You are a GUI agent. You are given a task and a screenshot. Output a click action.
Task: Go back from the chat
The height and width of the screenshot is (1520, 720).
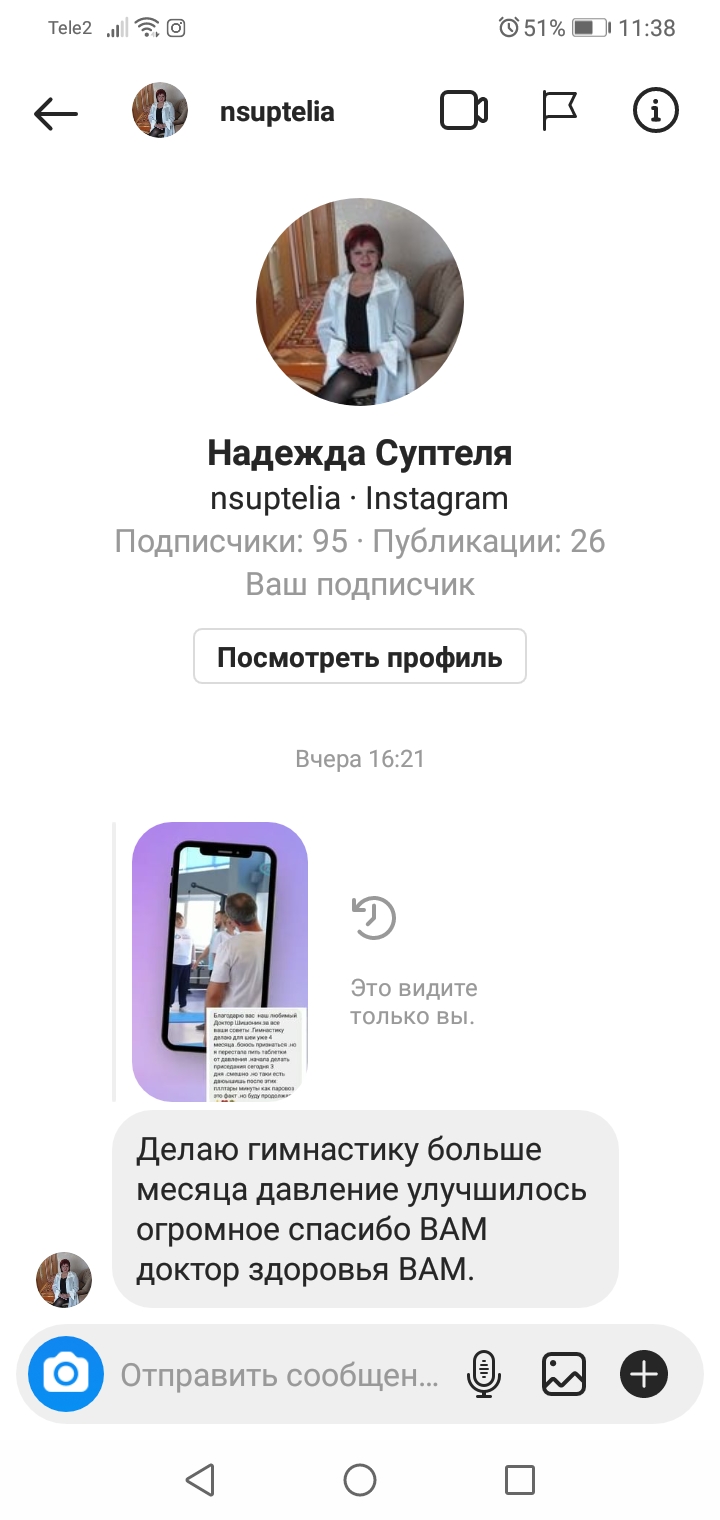click(x=56, y=113)
